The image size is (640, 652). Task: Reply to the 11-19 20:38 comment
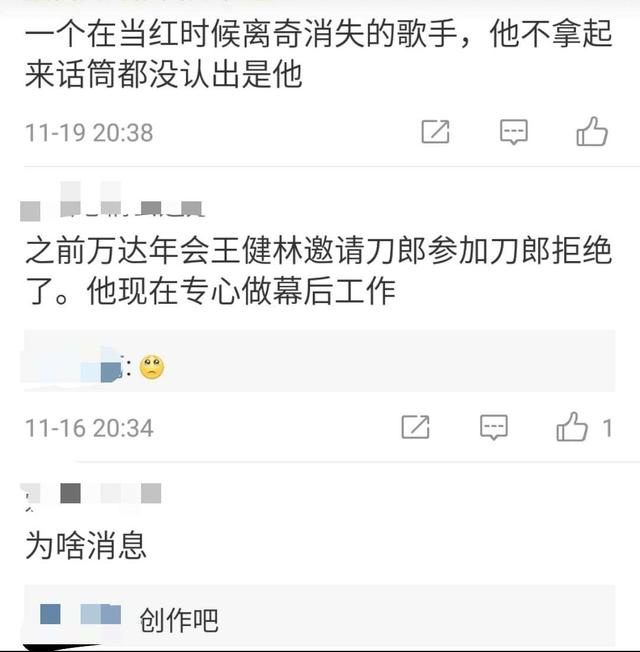pyautogui.click(x=514, y=132)
